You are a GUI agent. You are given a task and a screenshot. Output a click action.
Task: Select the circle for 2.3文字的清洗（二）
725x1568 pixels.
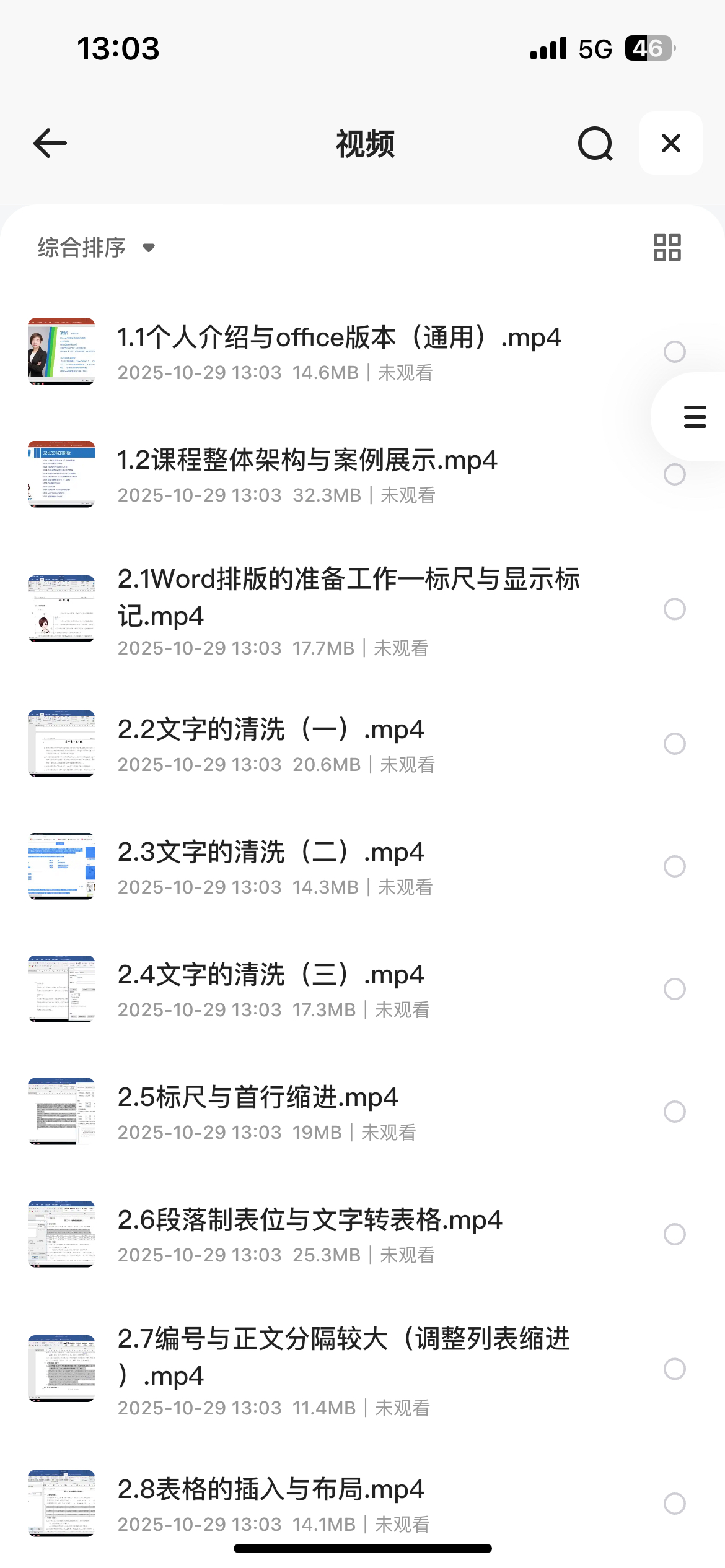click(x=674, y=866)
